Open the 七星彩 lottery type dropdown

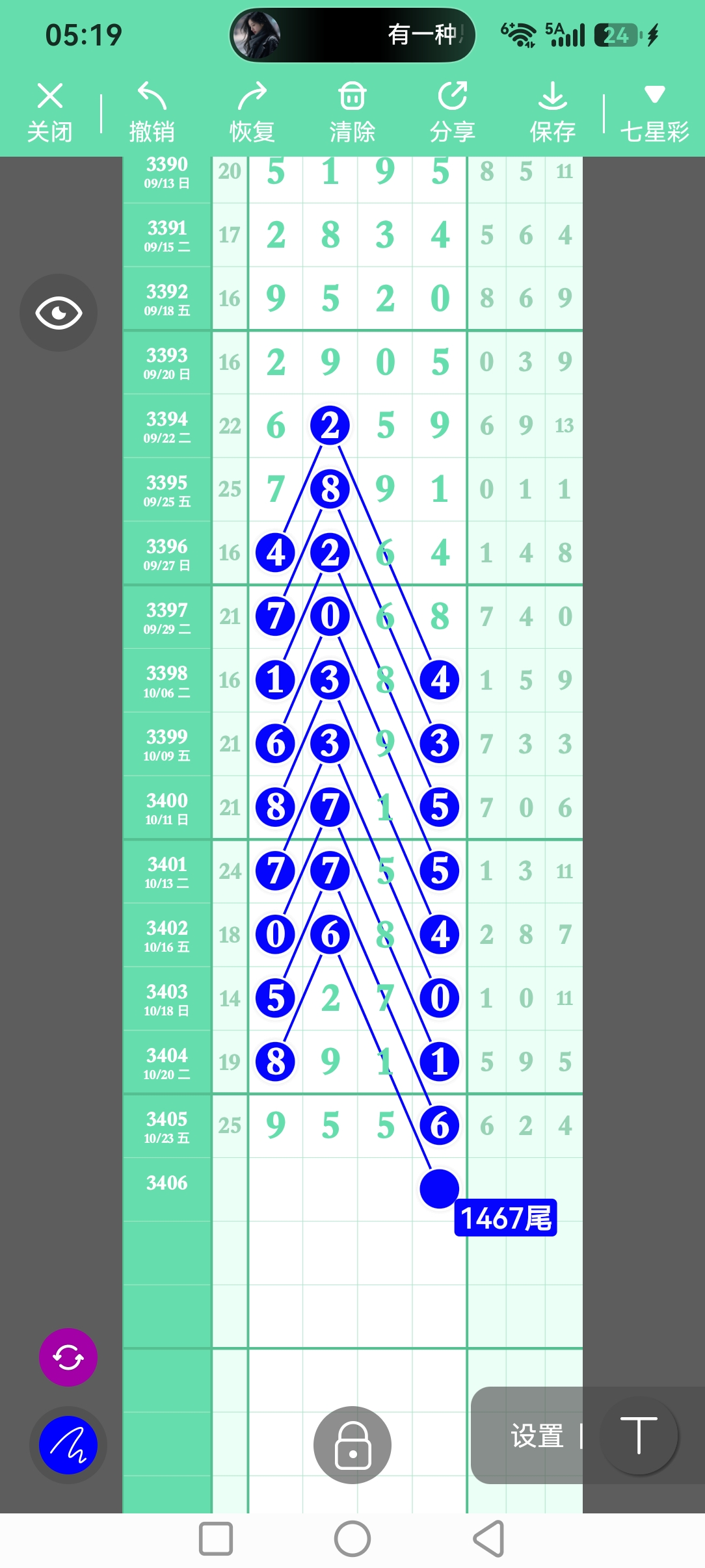[654, 112]
